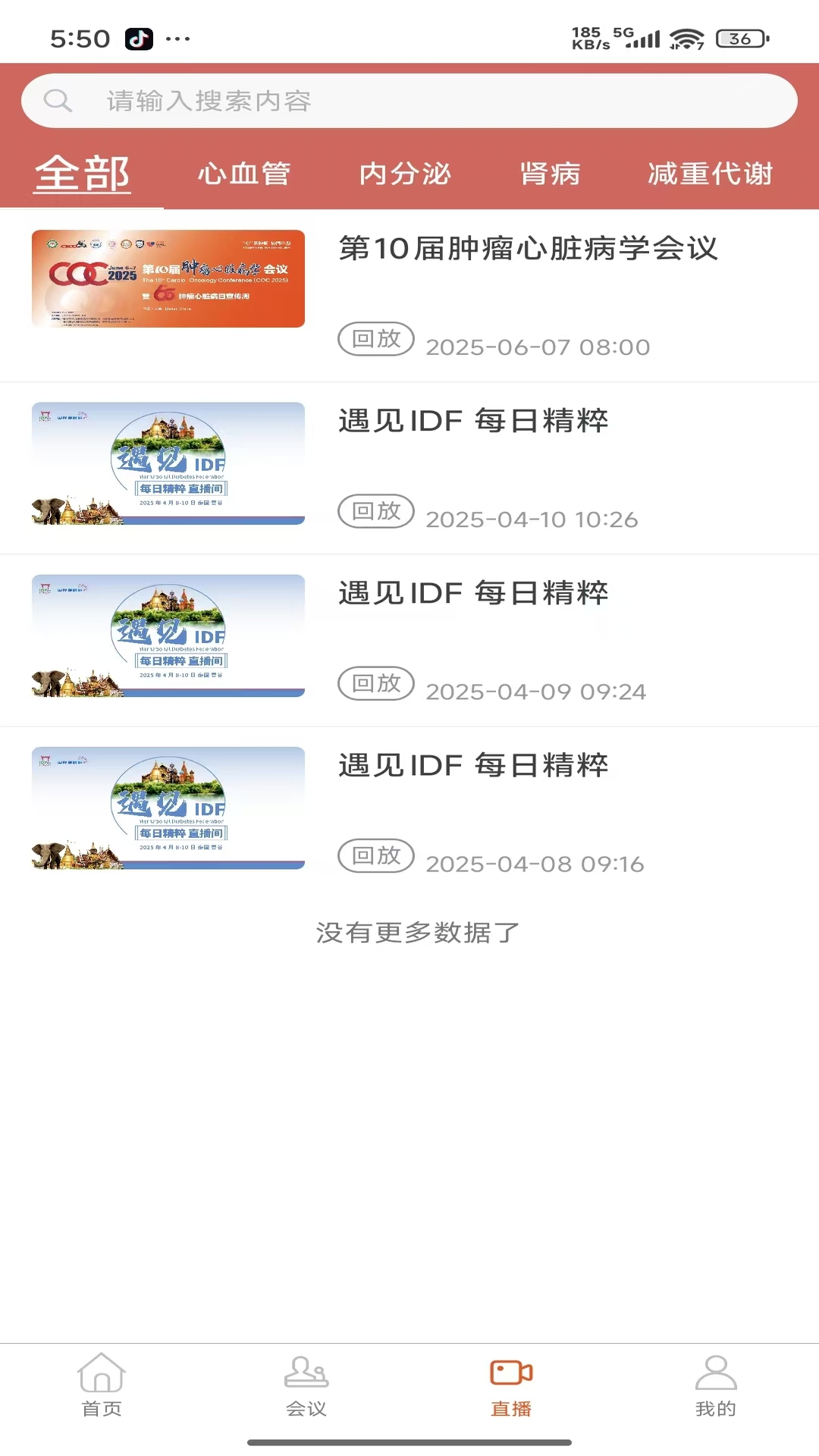Open the COC 2025 conference thumbnail
Viewport: 819px width, 1456px height.
point(167,279)
